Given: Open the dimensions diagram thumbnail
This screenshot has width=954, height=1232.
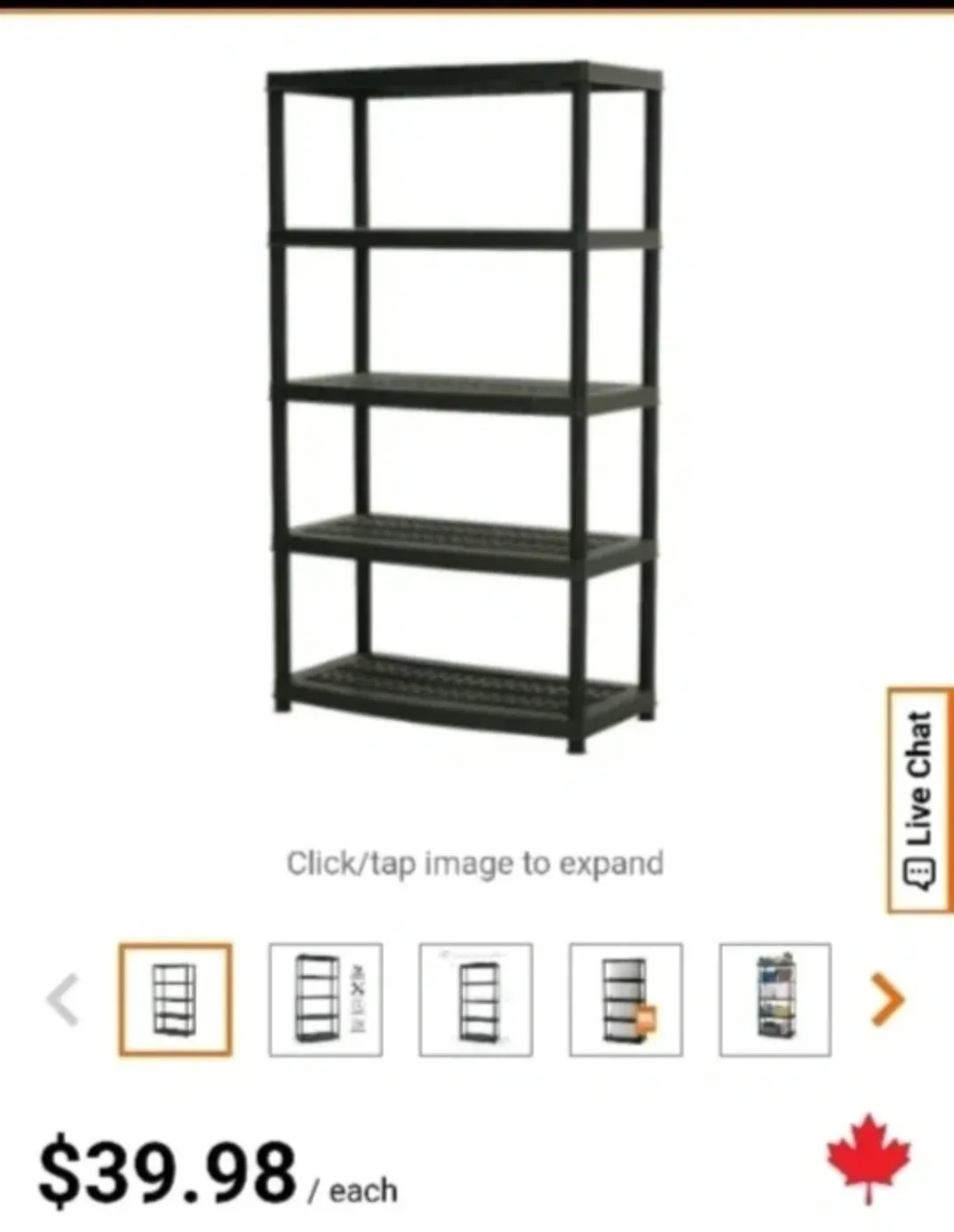Looking at the screenshot, I should point(326,998).
